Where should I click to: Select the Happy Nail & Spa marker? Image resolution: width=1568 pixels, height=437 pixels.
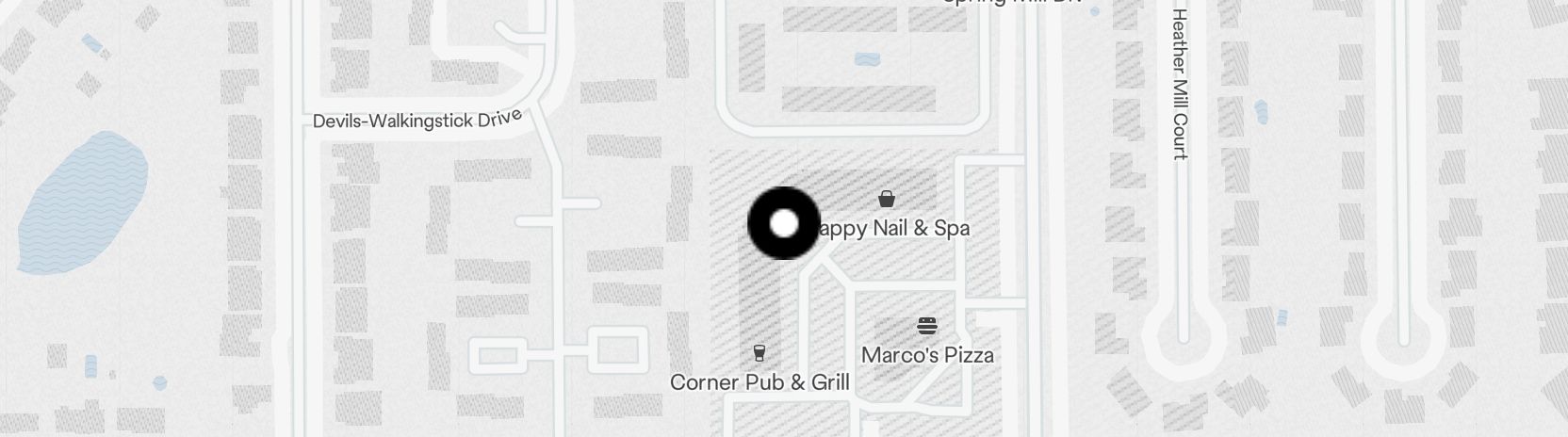tap(887, 200)
